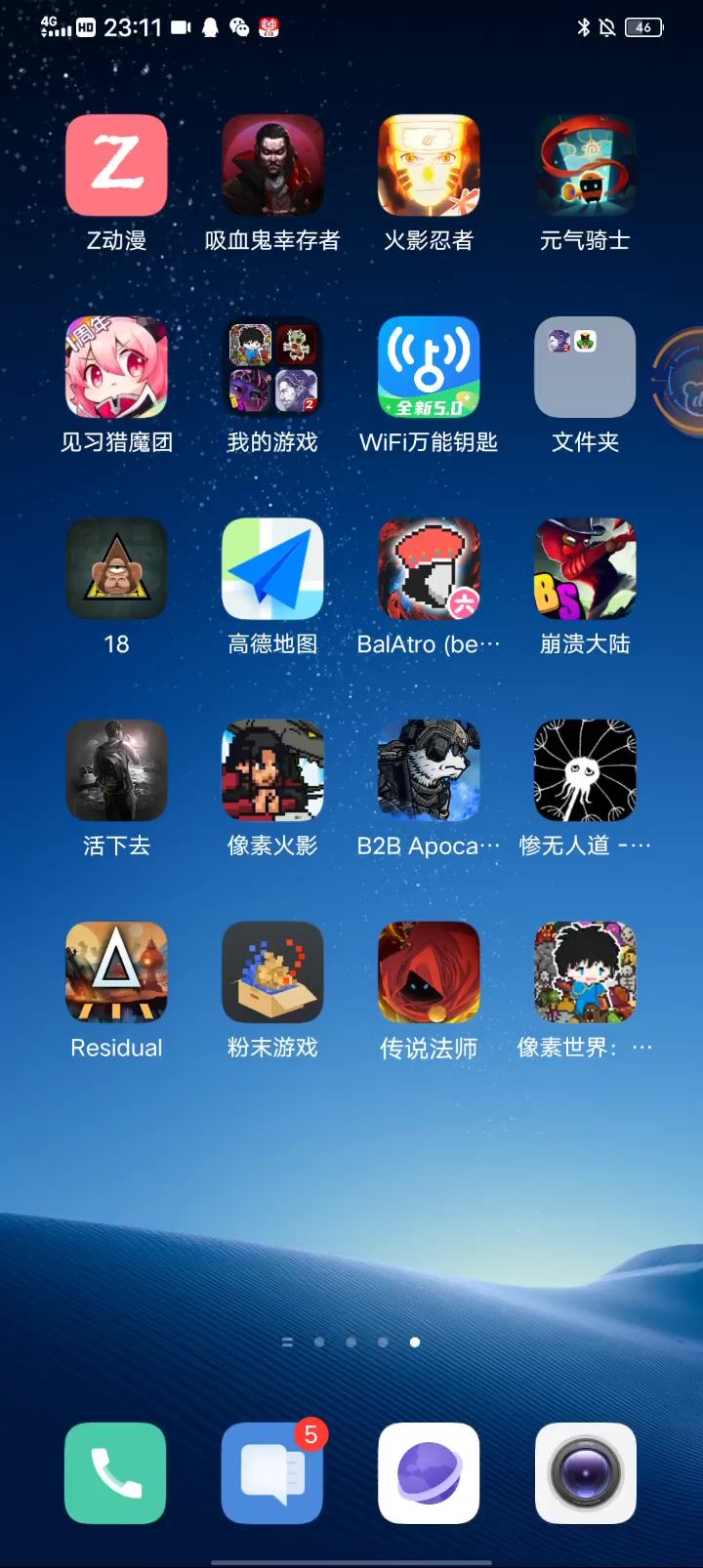Start the 元气骑士 game
The height and width of the screenshot is (1568, 703).
coord(585,165)
